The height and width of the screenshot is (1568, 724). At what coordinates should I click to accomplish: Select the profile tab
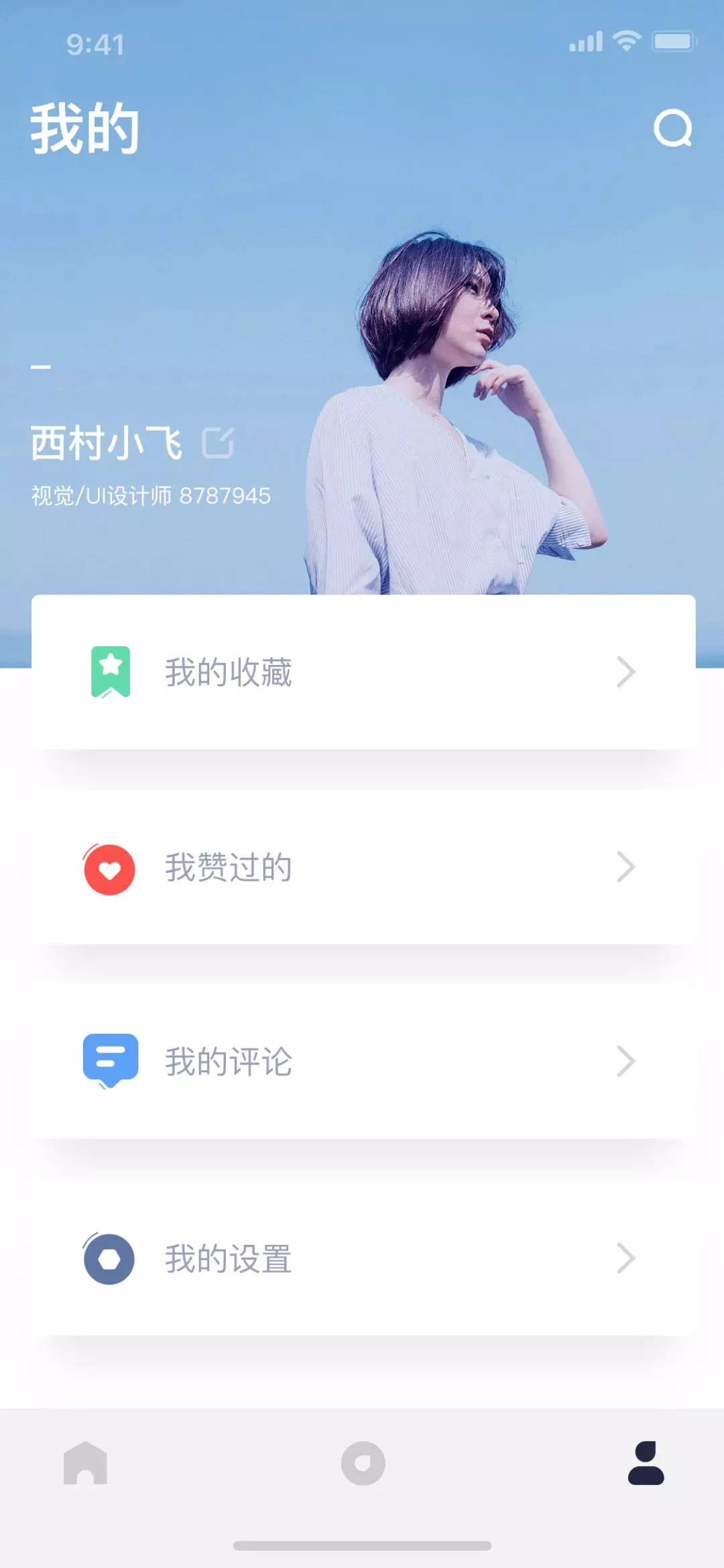(x=646, y=1463)
